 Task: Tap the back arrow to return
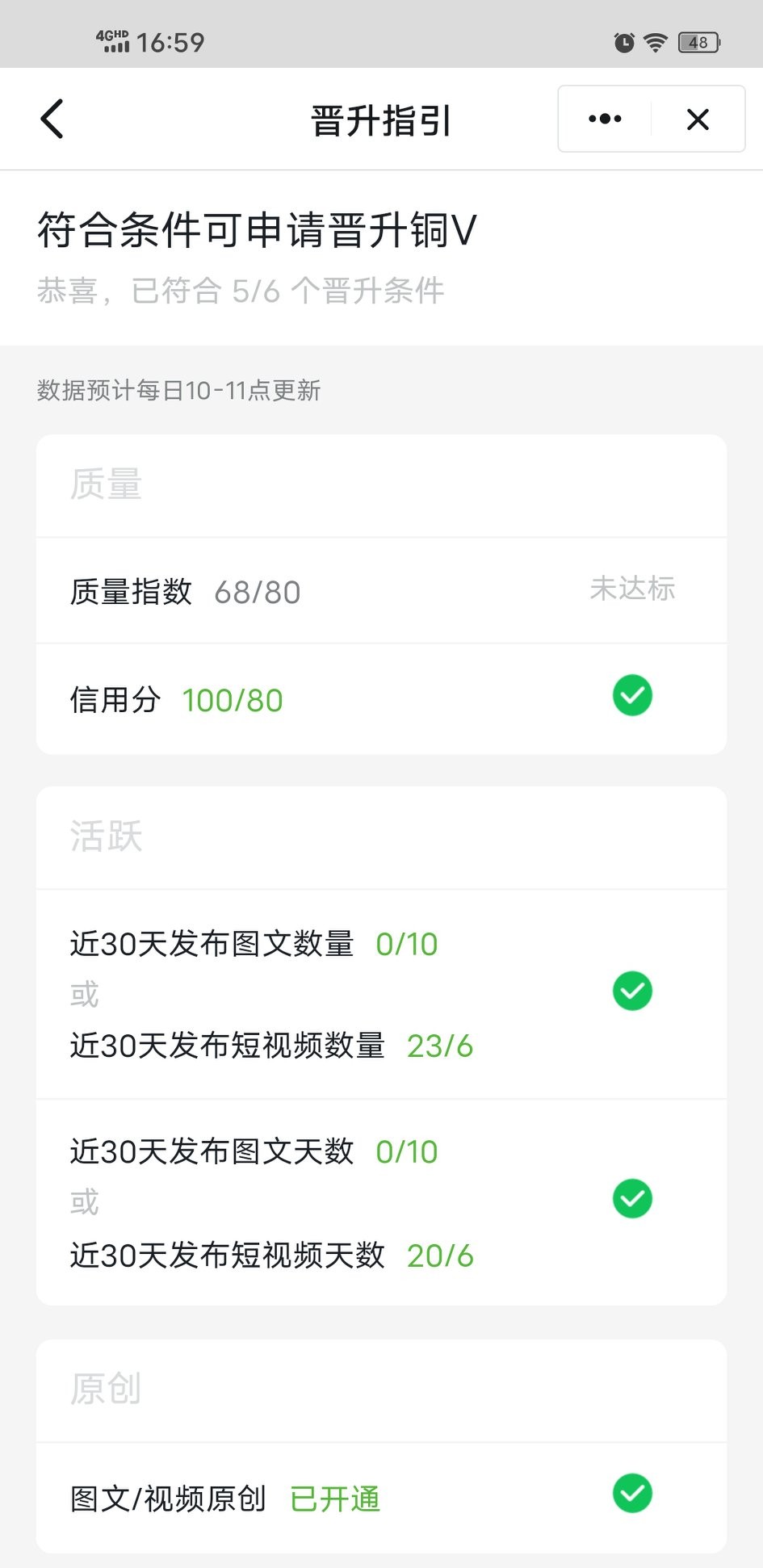click(x=52, y=119)
